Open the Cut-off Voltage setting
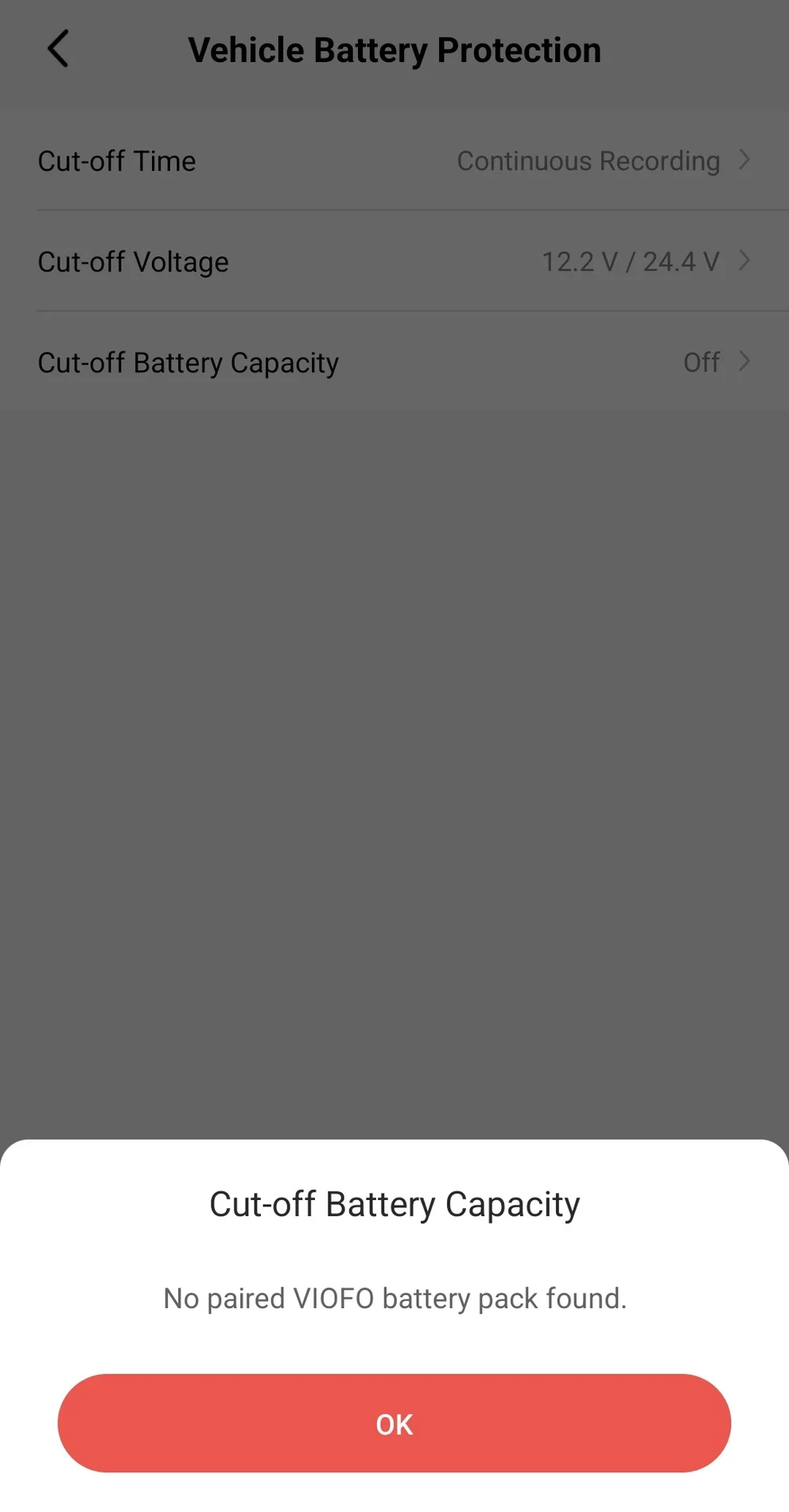This screenshot has width=789, height=1512. pyautogui.click(x=394, y=261)
